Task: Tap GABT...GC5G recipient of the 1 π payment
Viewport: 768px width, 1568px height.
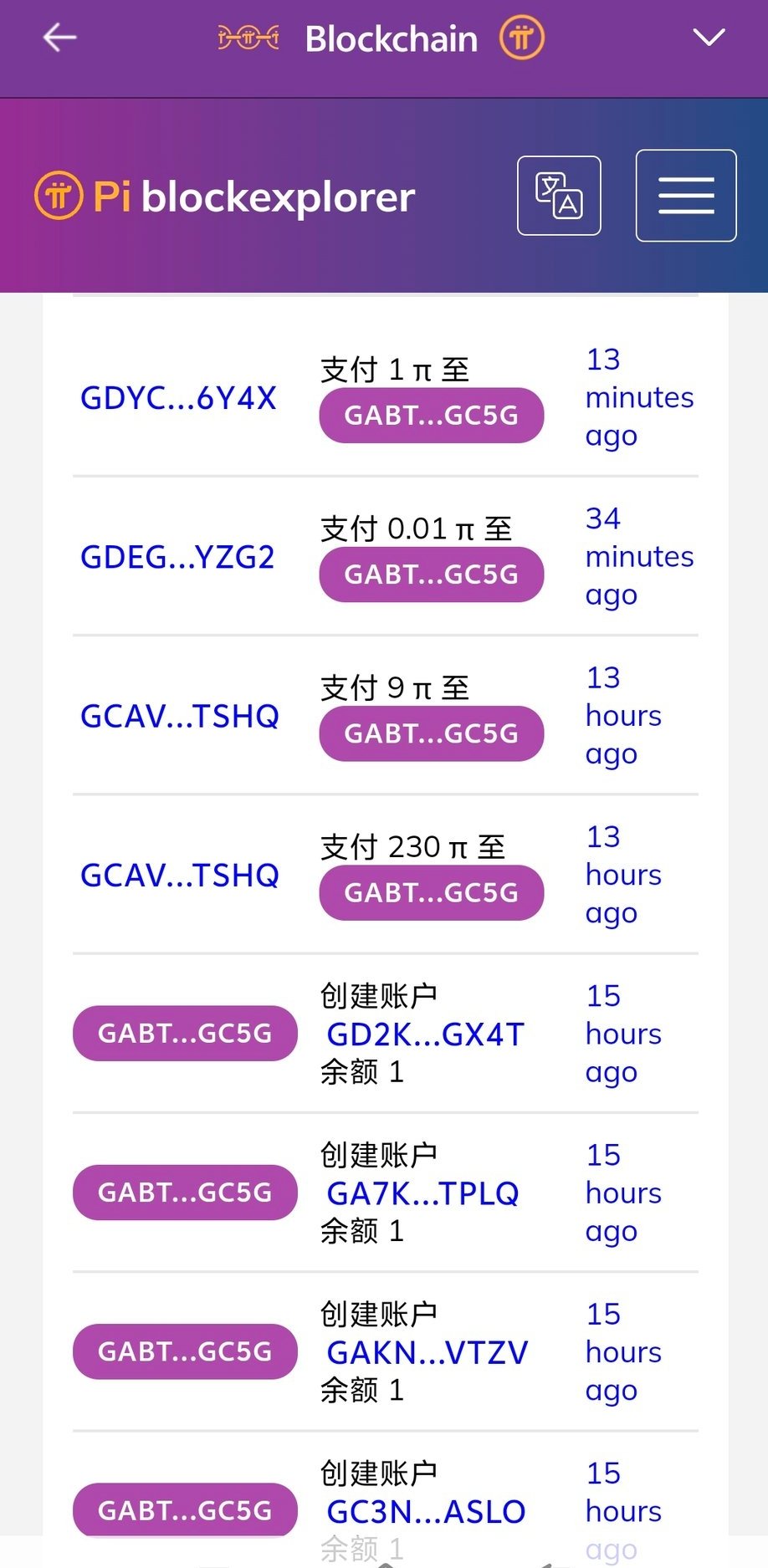Action: tap(432, 415)
